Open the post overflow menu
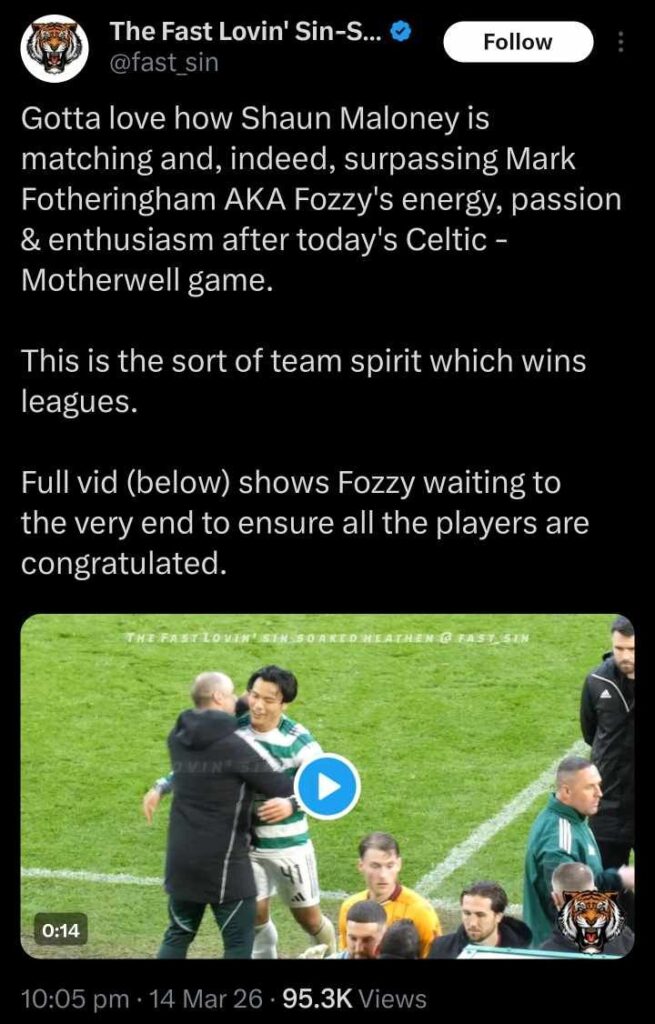 click(620, 42)
